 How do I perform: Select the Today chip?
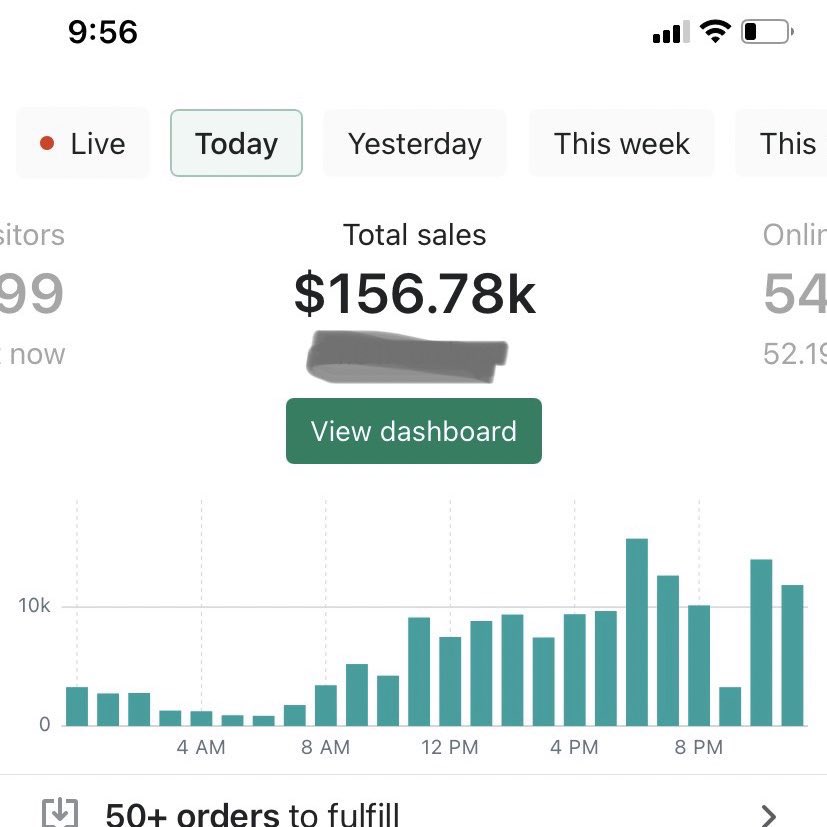[x=236, y=144]
